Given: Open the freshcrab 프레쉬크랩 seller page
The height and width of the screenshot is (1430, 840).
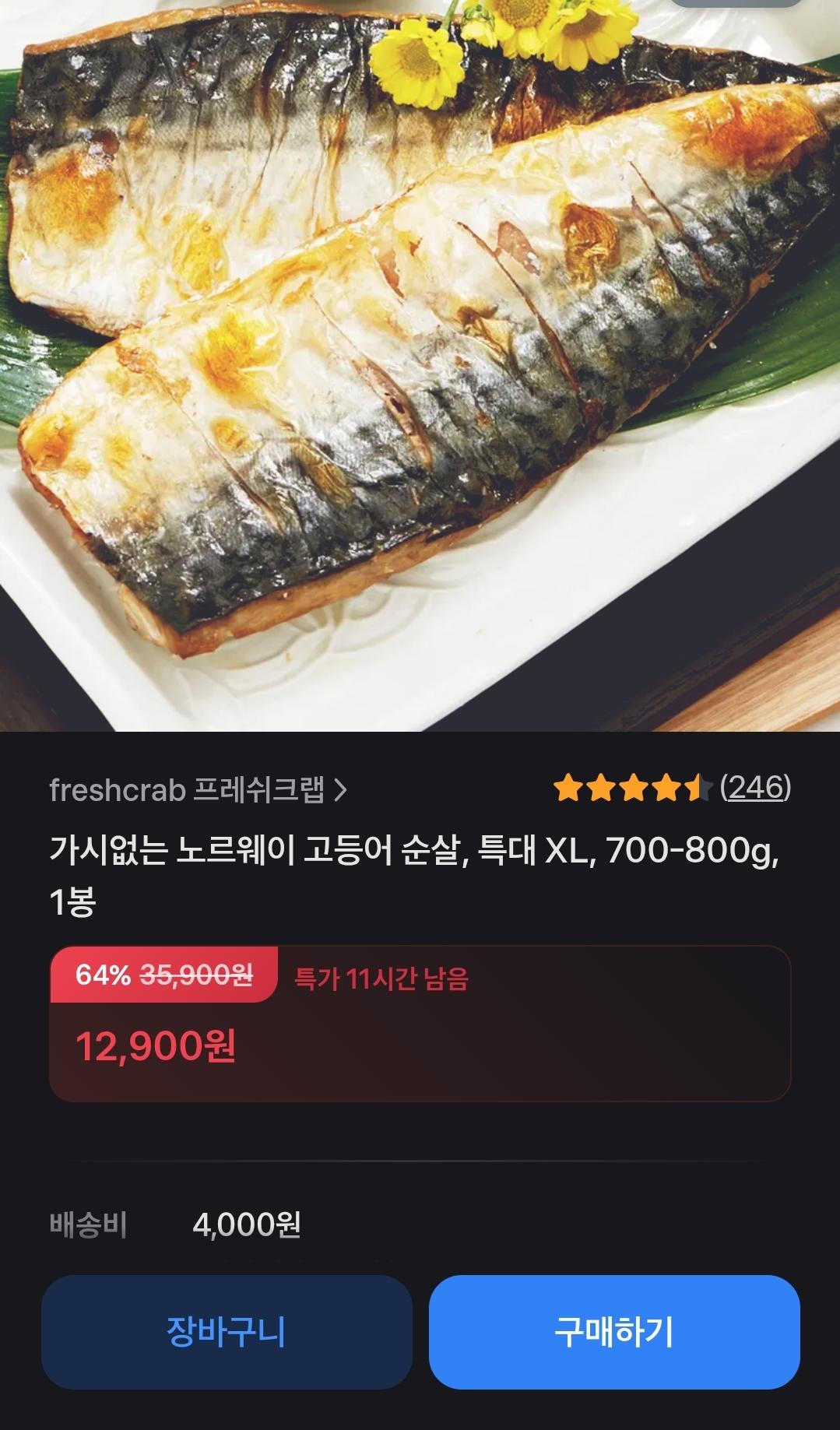Looking at the screenshot, I should pos(198,790).
